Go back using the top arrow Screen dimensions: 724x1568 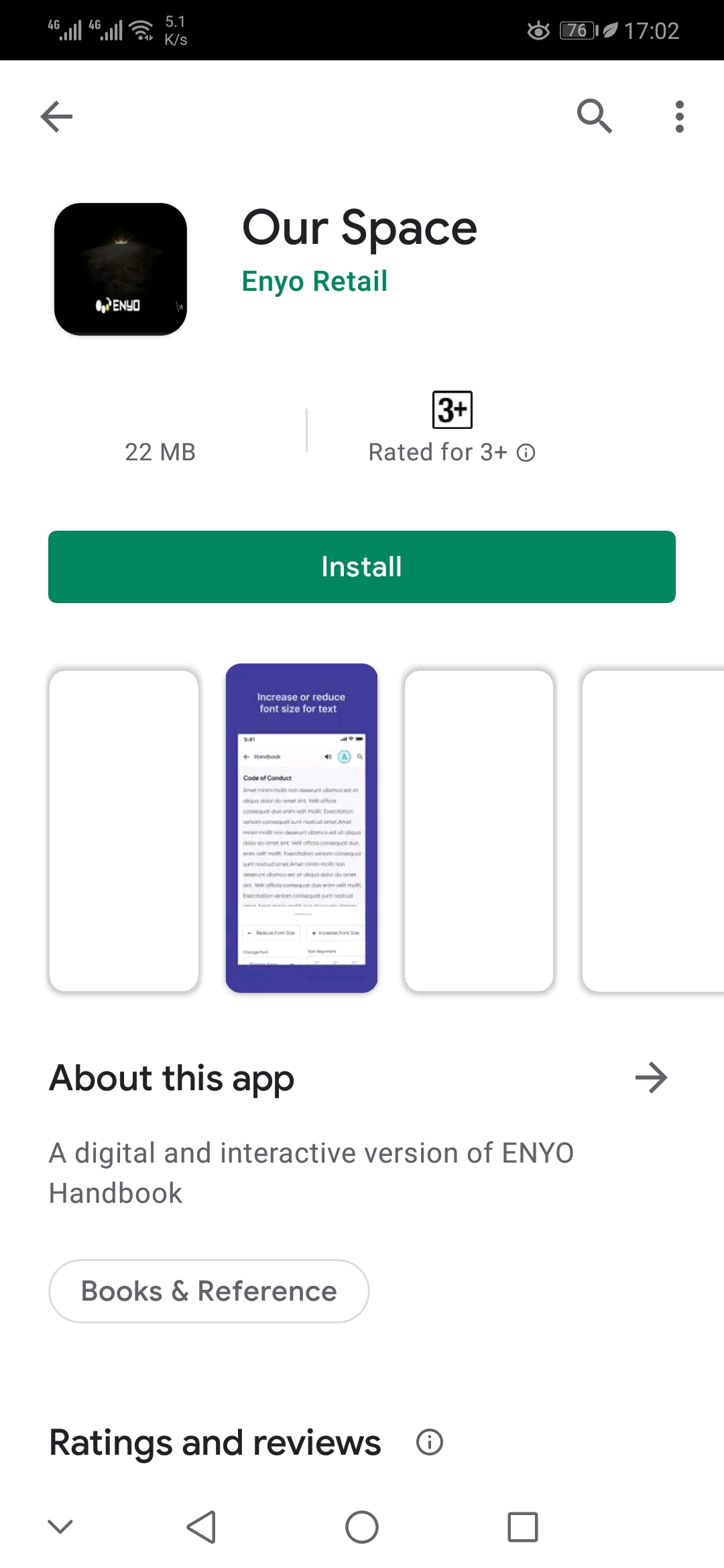click(56, 117)
